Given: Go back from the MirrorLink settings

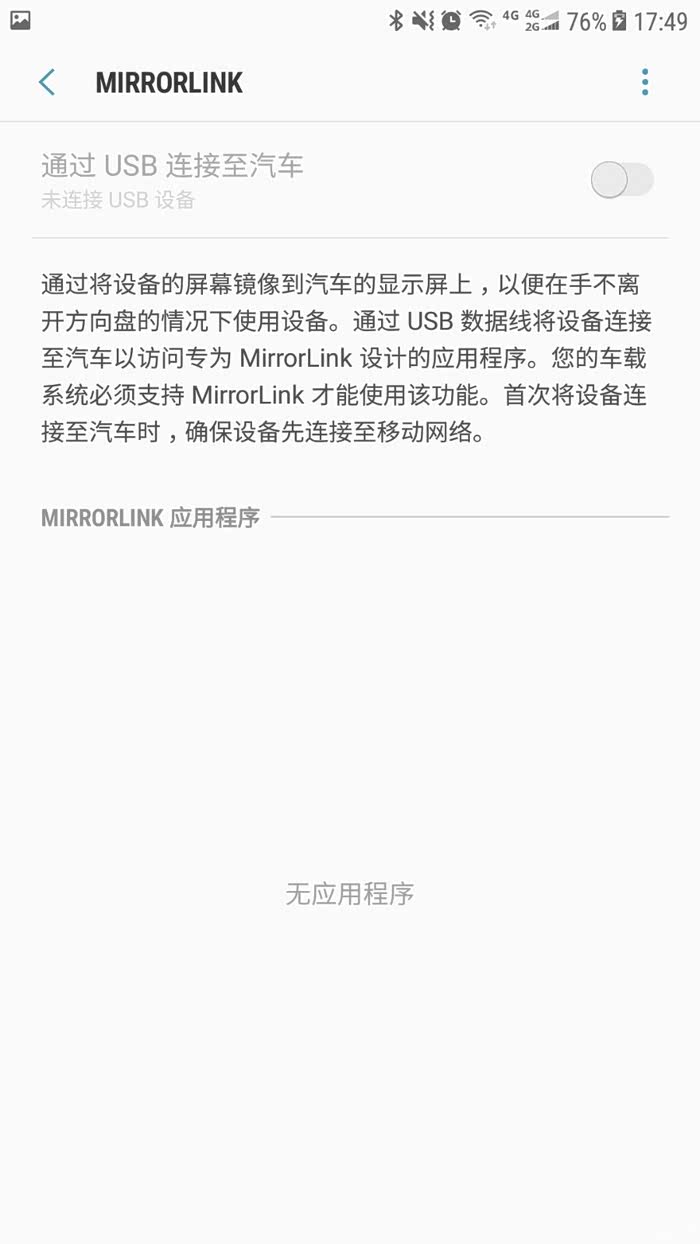Looking at the screenshot, I should (x=46, y=82).
